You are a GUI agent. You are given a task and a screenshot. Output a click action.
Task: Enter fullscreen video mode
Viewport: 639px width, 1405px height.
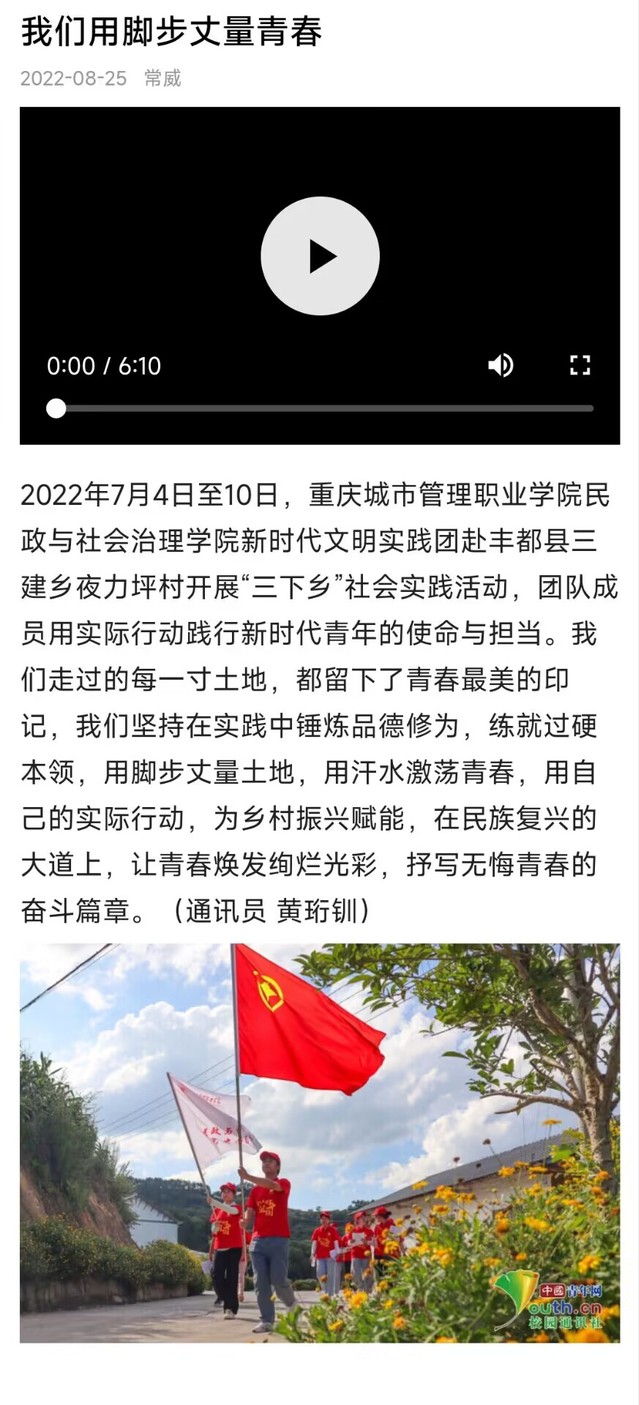tap(580, 365)
